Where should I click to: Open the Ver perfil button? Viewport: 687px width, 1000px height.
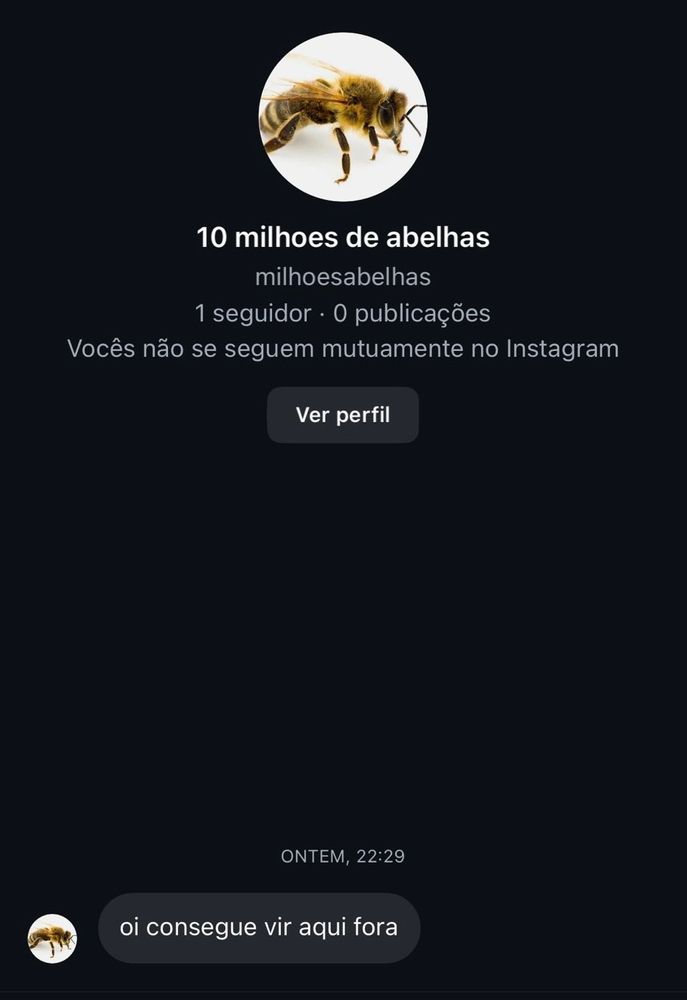tap(342, 415)
